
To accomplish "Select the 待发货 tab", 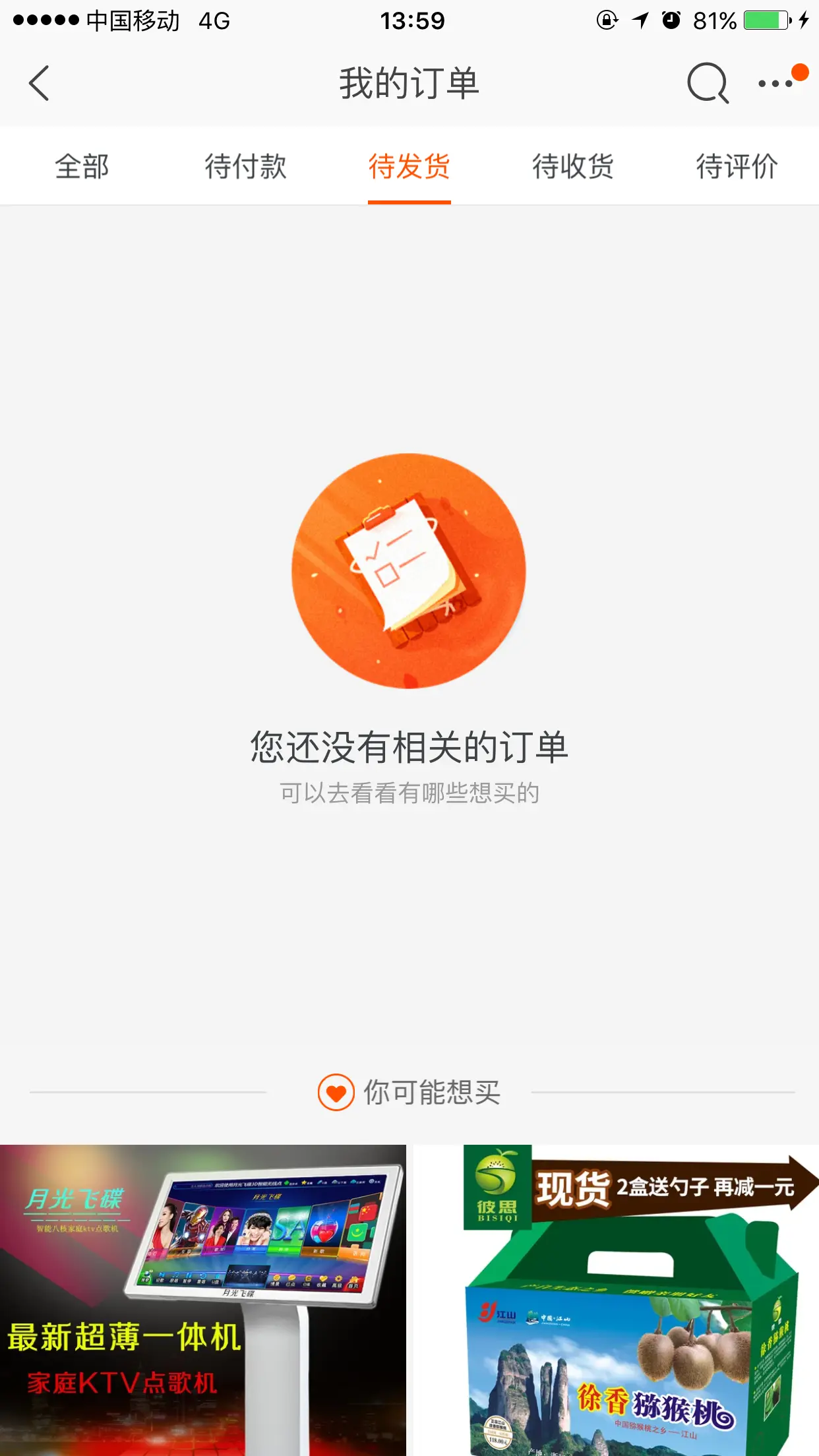I will point(409,166).
